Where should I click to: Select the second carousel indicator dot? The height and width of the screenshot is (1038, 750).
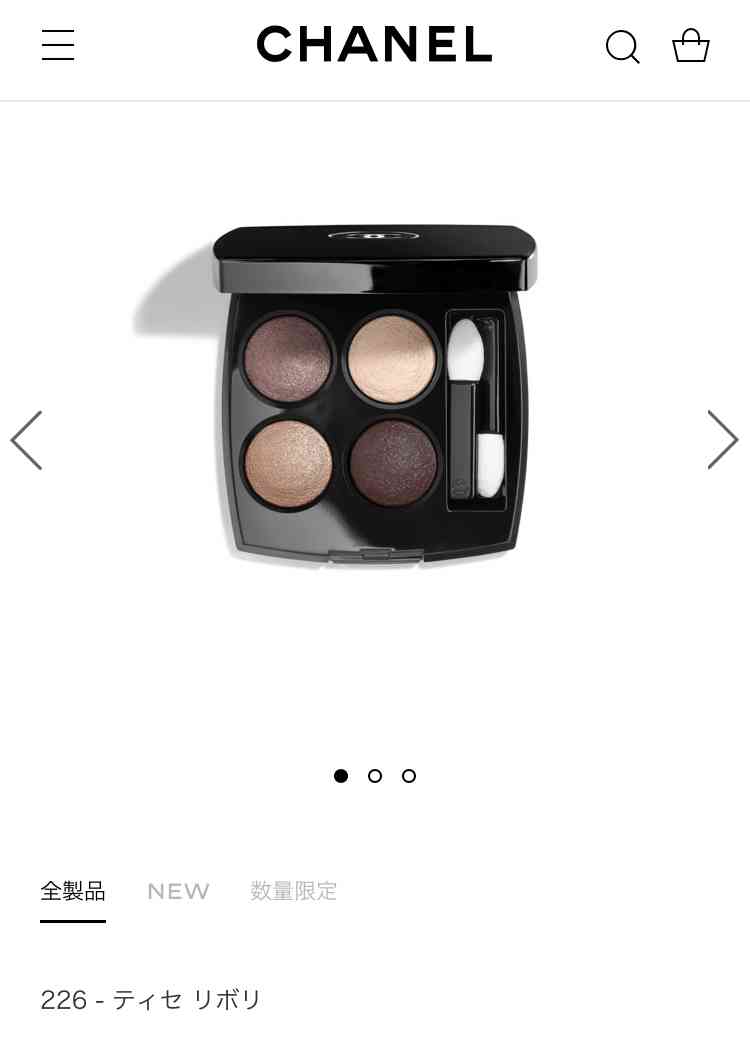pos(375,776)
